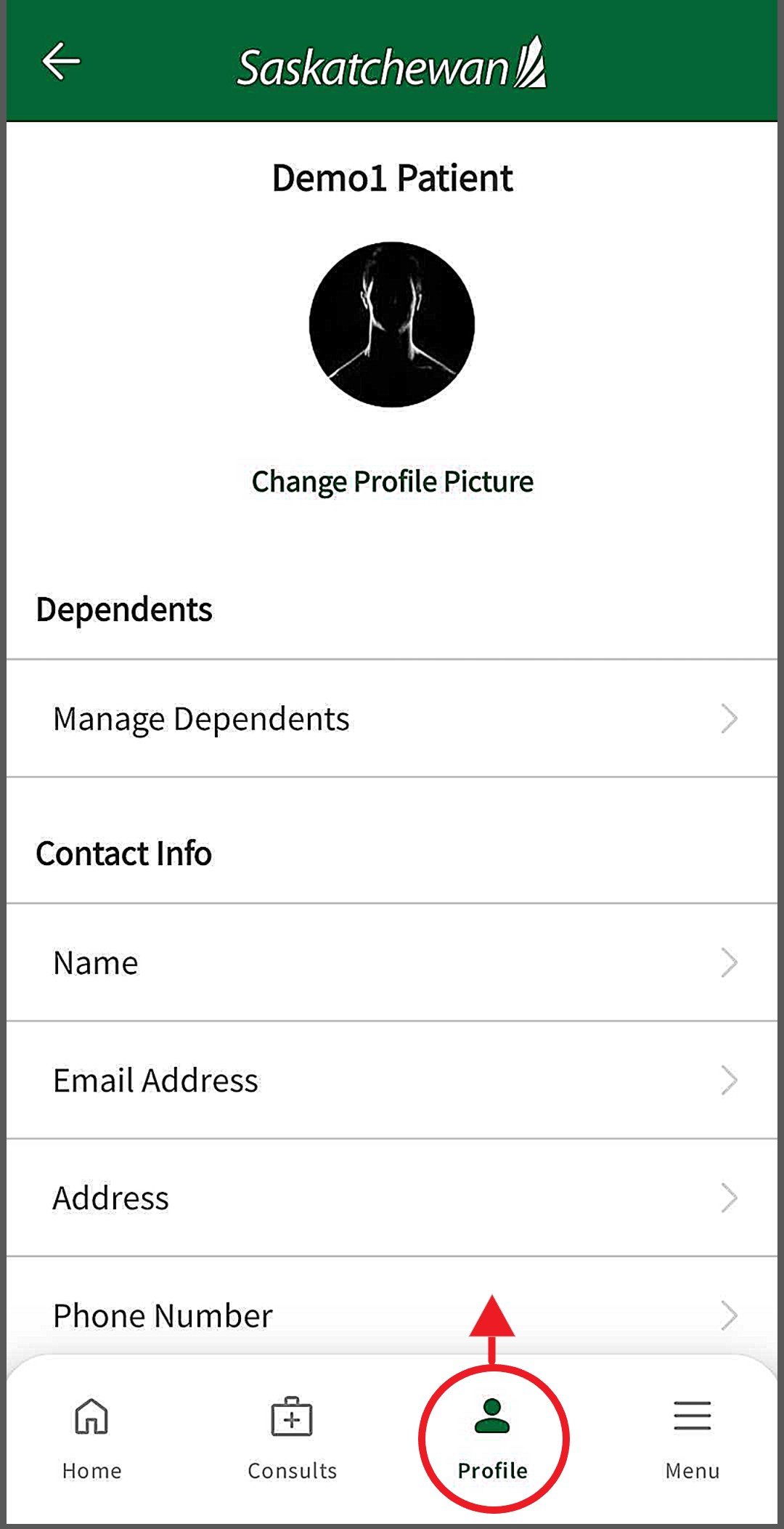Image resolution: width=784 pixels, height=1529 pixels.
Task: Open the Email Address row
Action: [392, 1081]
